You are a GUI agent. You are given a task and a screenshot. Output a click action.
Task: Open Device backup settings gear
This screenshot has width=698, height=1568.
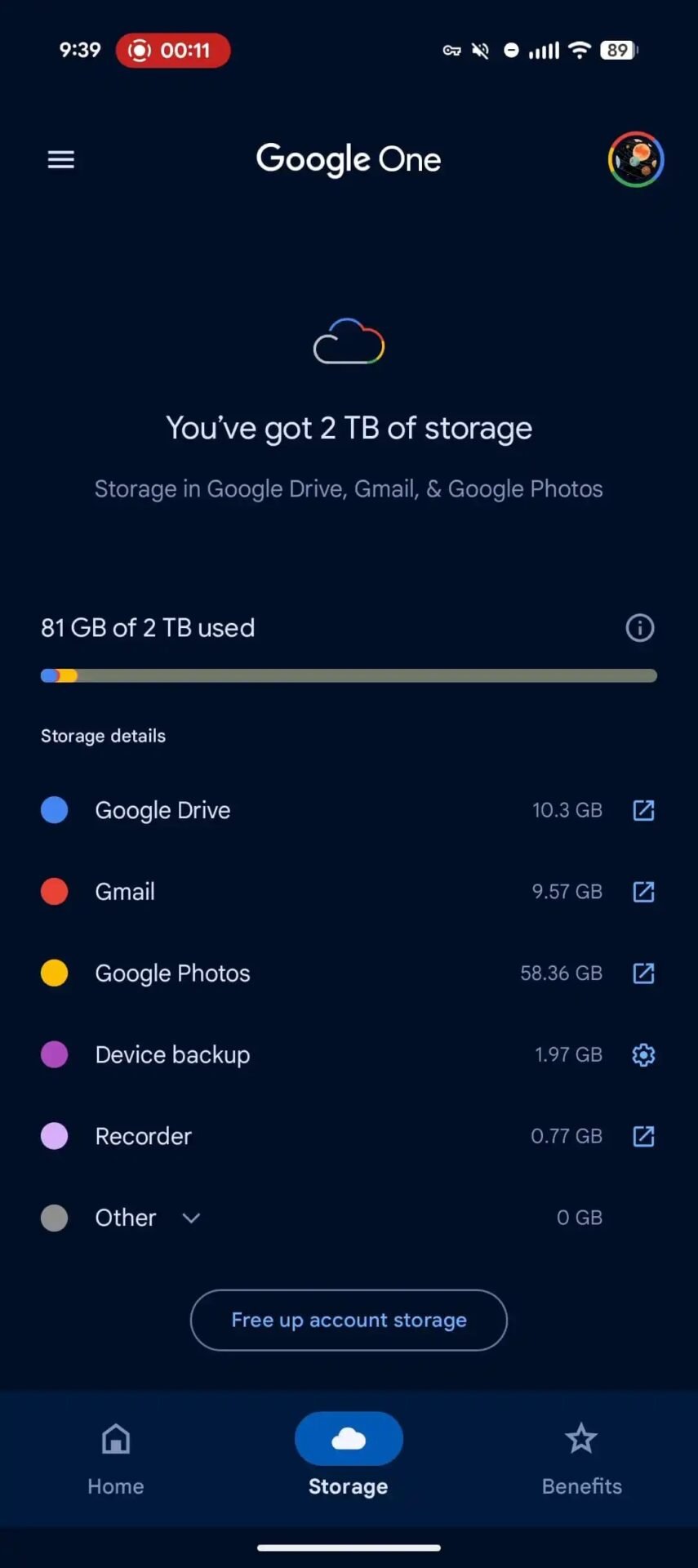point(643,1055)
